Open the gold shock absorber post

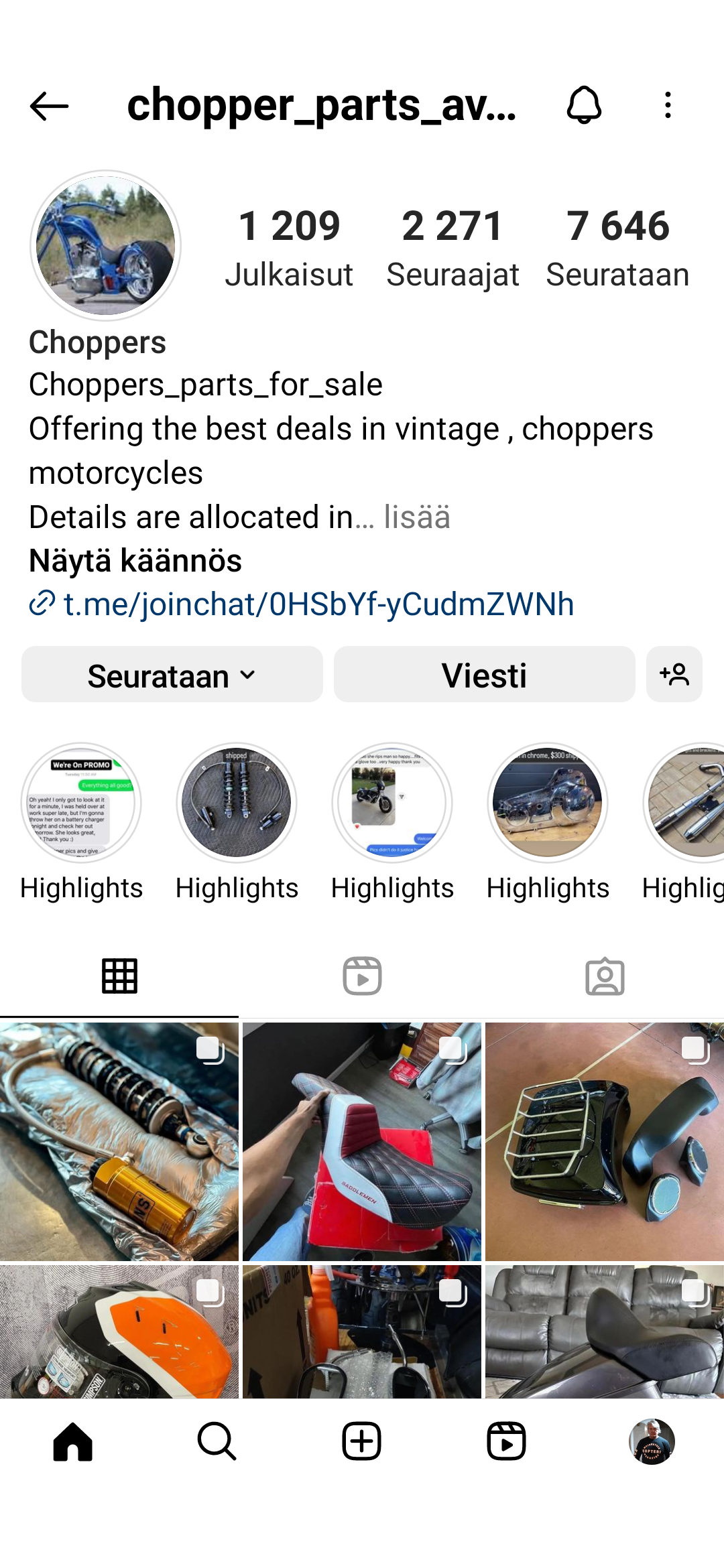119,1141
